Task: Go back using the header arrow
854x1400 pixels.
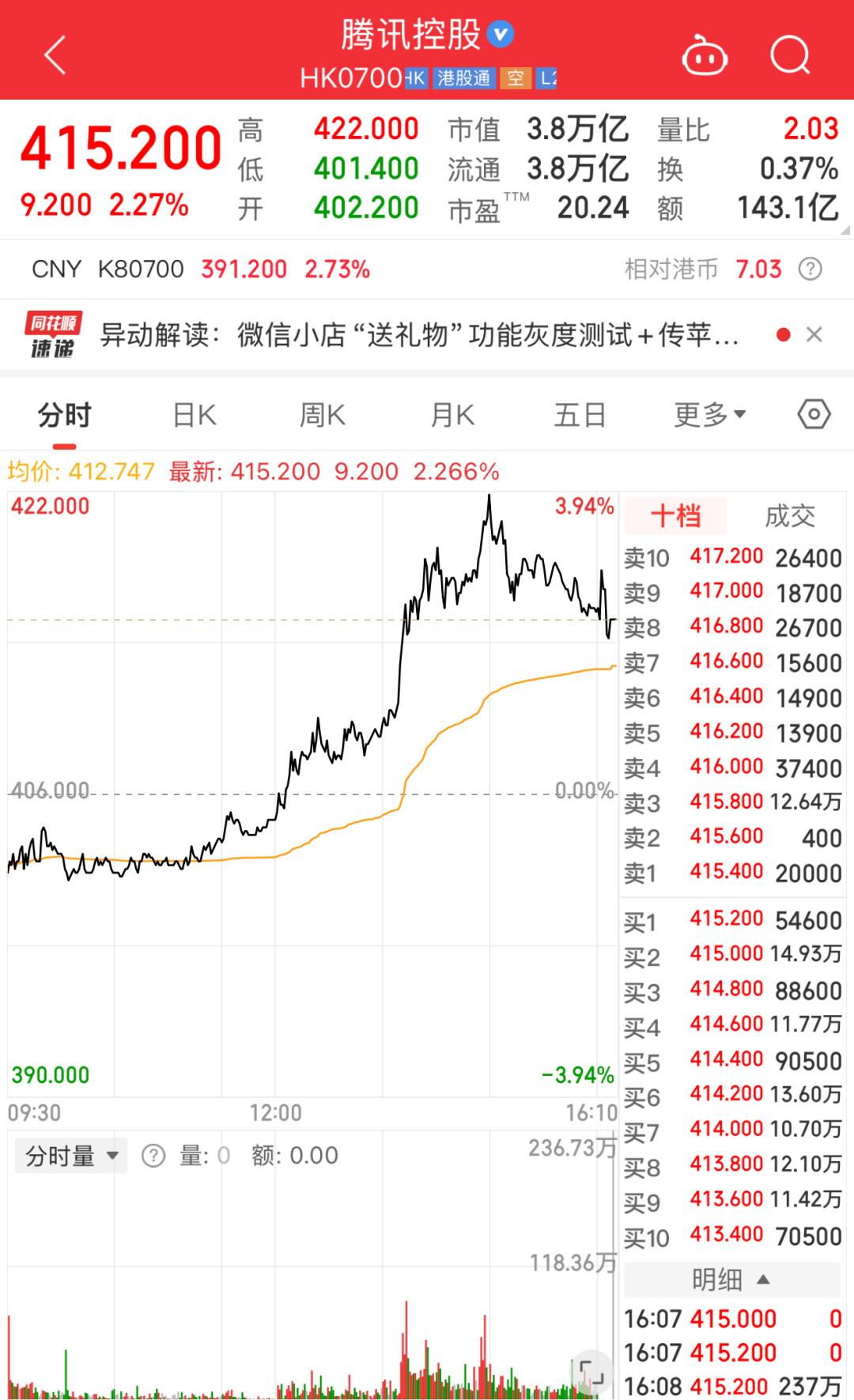Action: 55,55
